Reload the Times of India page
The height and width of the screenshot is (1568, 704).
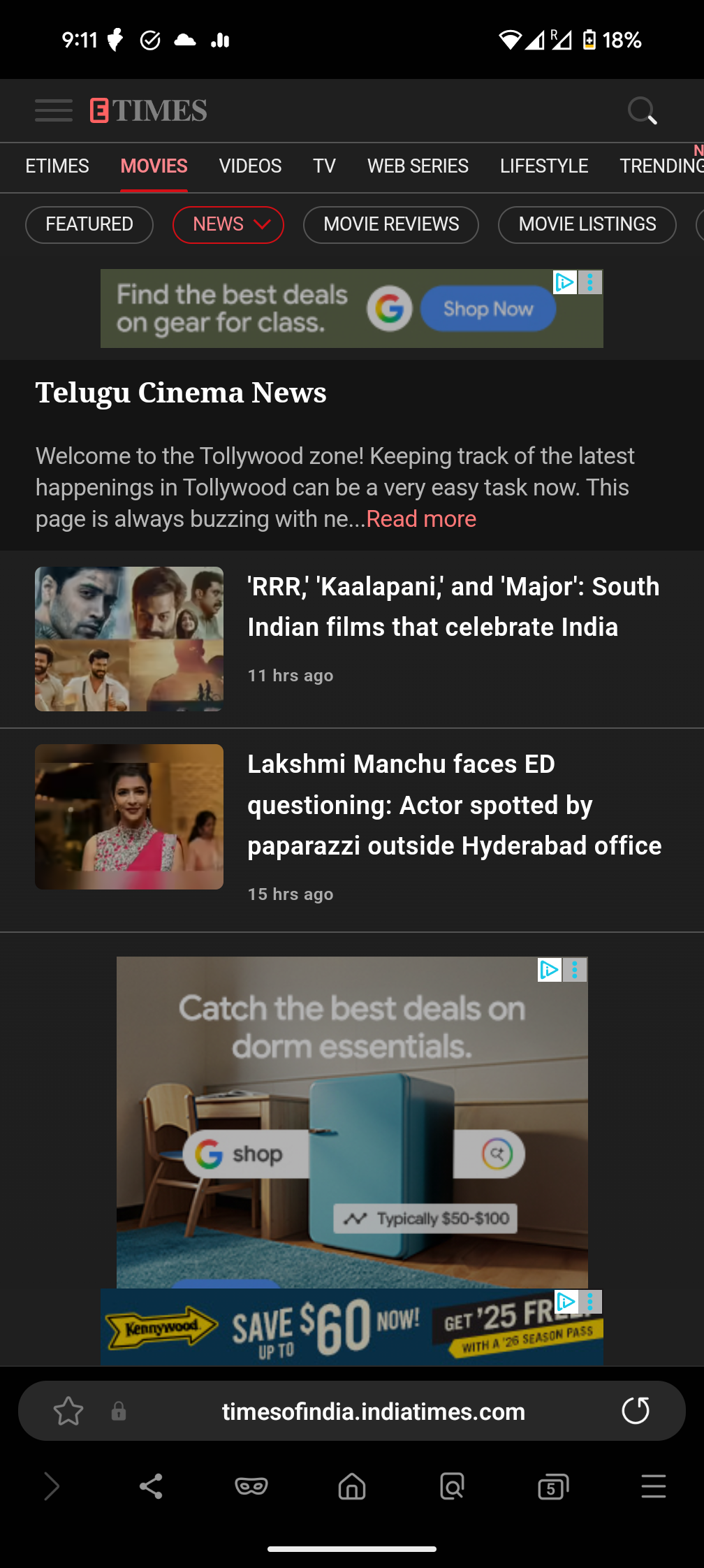tap(636, 1410)
